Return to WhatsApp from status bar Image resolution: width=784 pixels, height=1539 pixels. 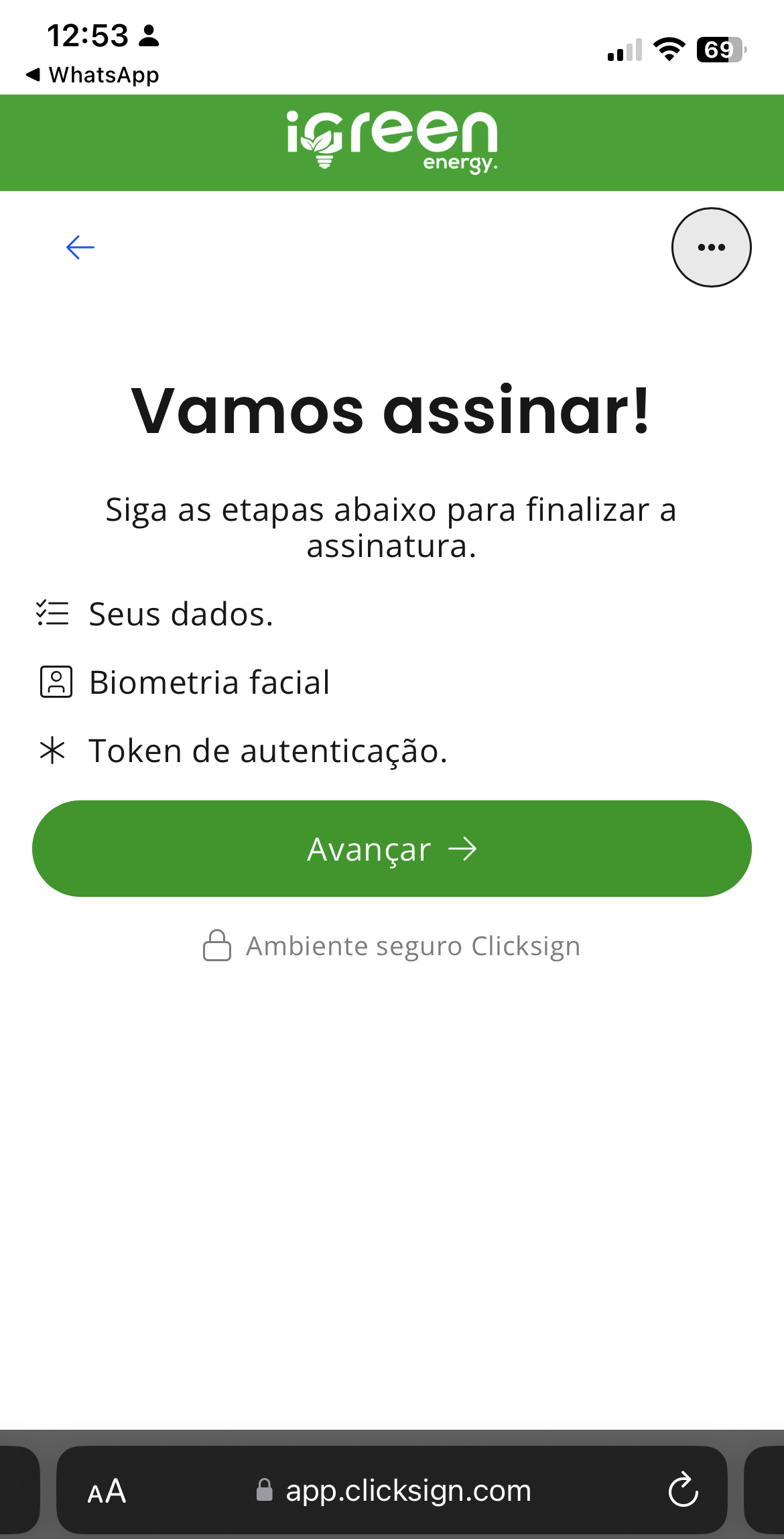(92, 75)
